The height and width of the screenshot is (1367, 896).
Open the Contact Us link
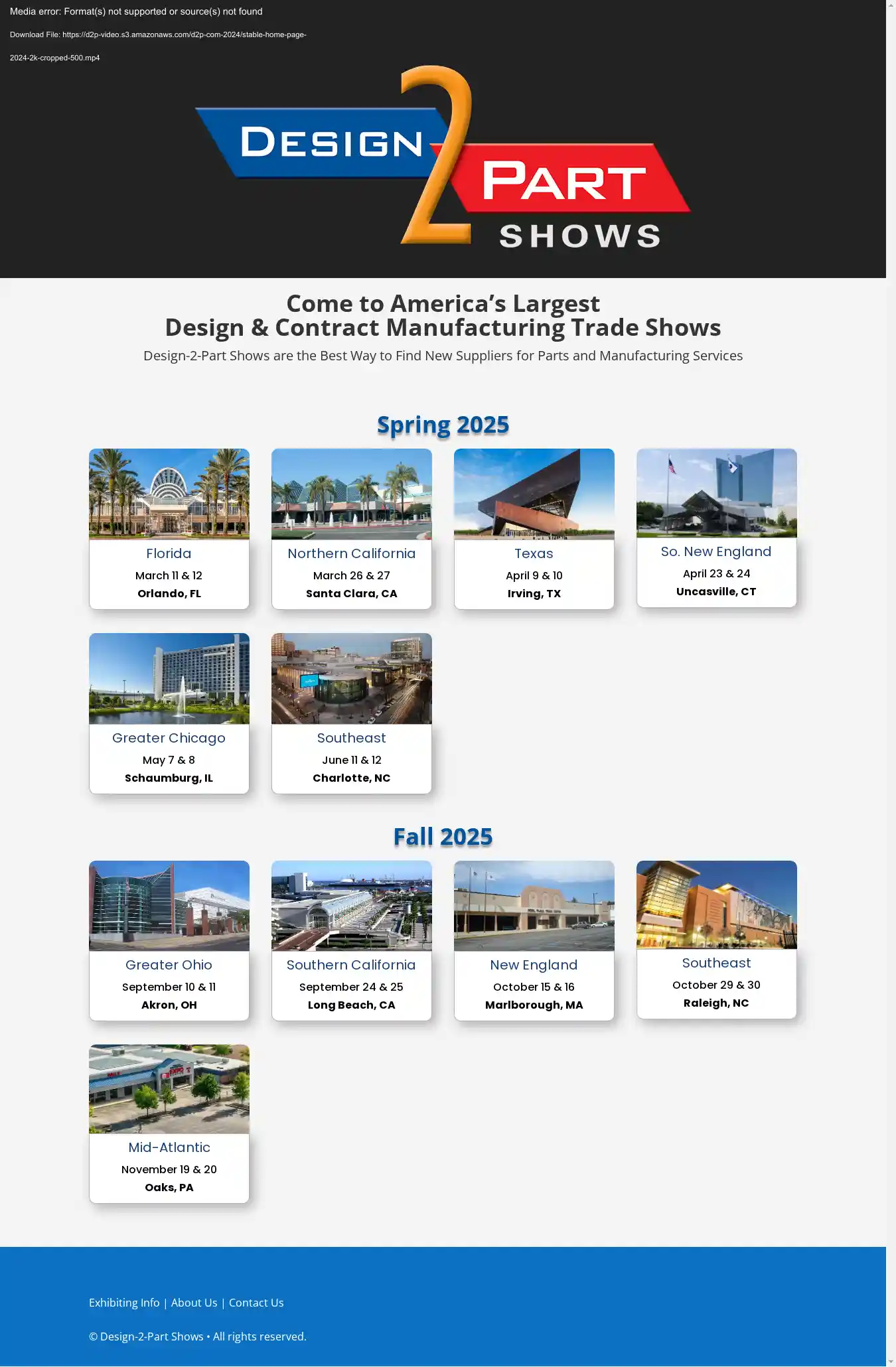pos(256,1303)
